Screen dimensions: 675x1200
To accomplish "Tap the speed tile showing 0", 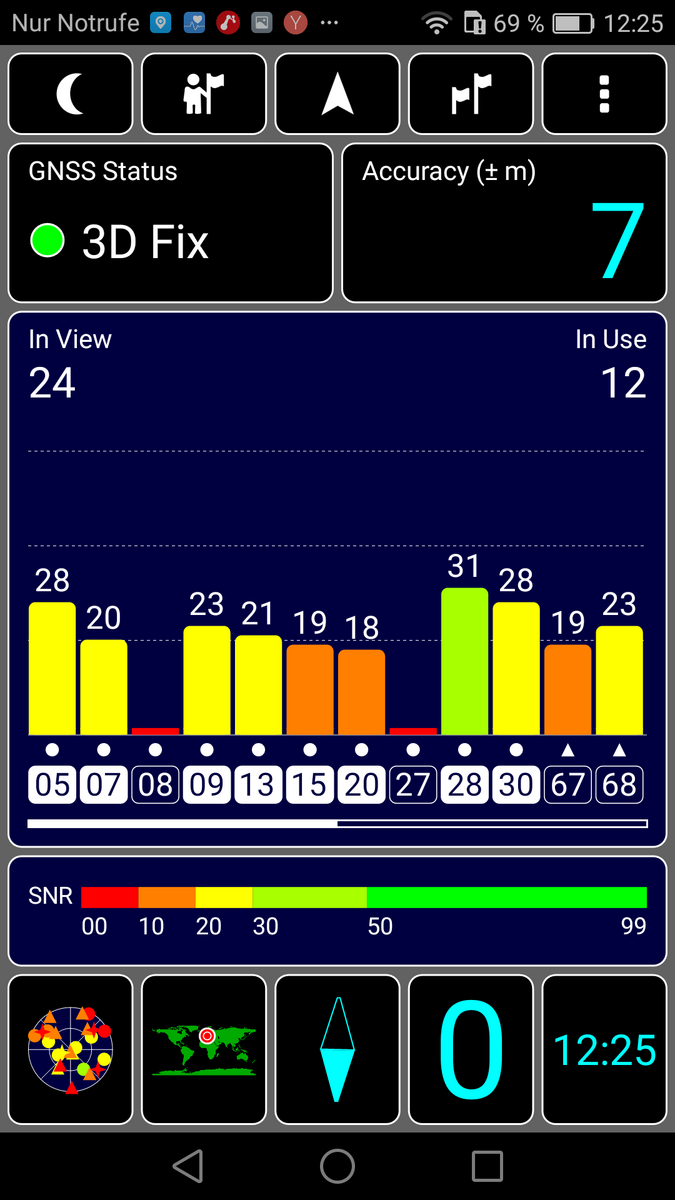I will coord(471,1049).
